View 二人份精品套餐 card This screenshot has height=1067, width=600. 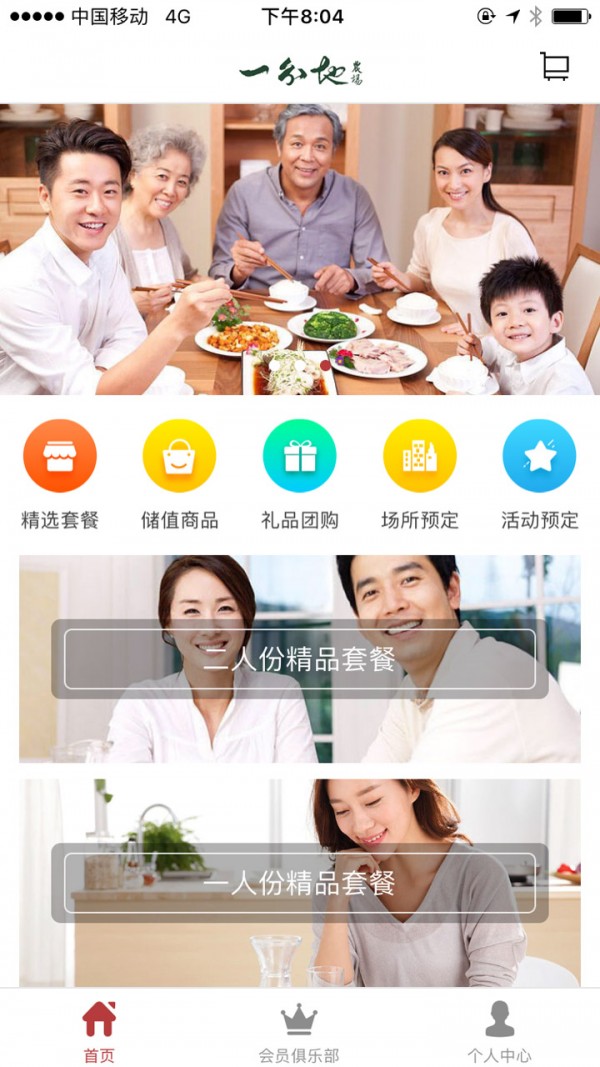300,659
